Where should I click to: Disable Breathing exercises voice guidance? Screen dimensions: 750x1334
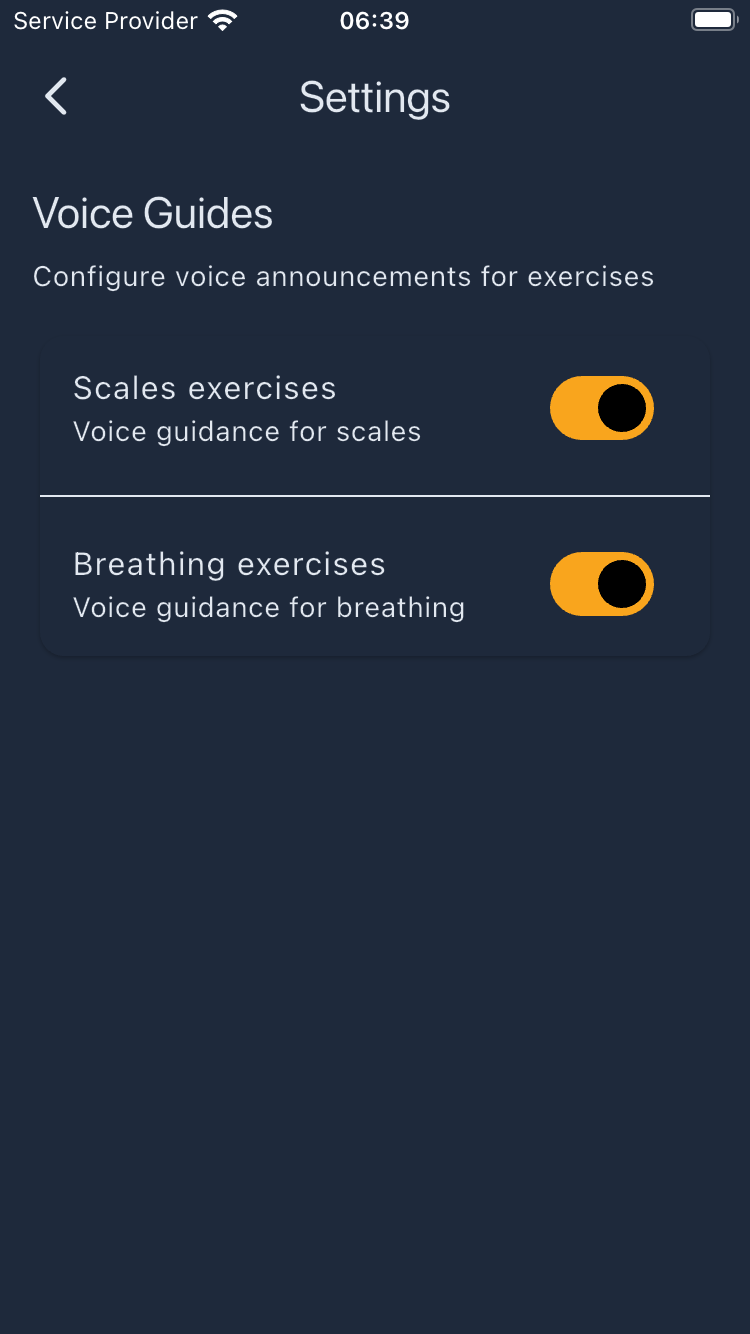[x=601, y=584]
